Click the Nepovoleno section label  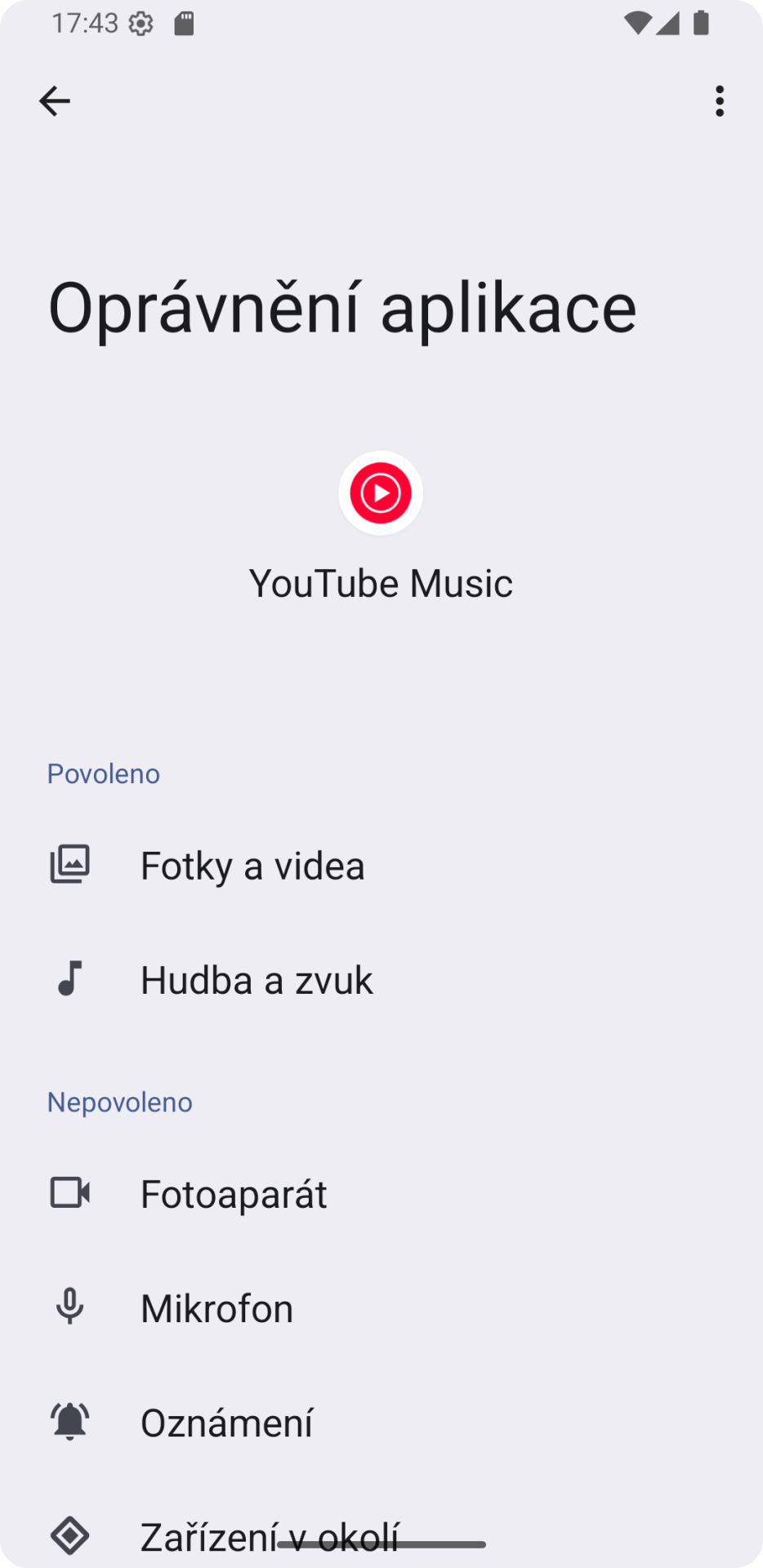point(118,1101)
